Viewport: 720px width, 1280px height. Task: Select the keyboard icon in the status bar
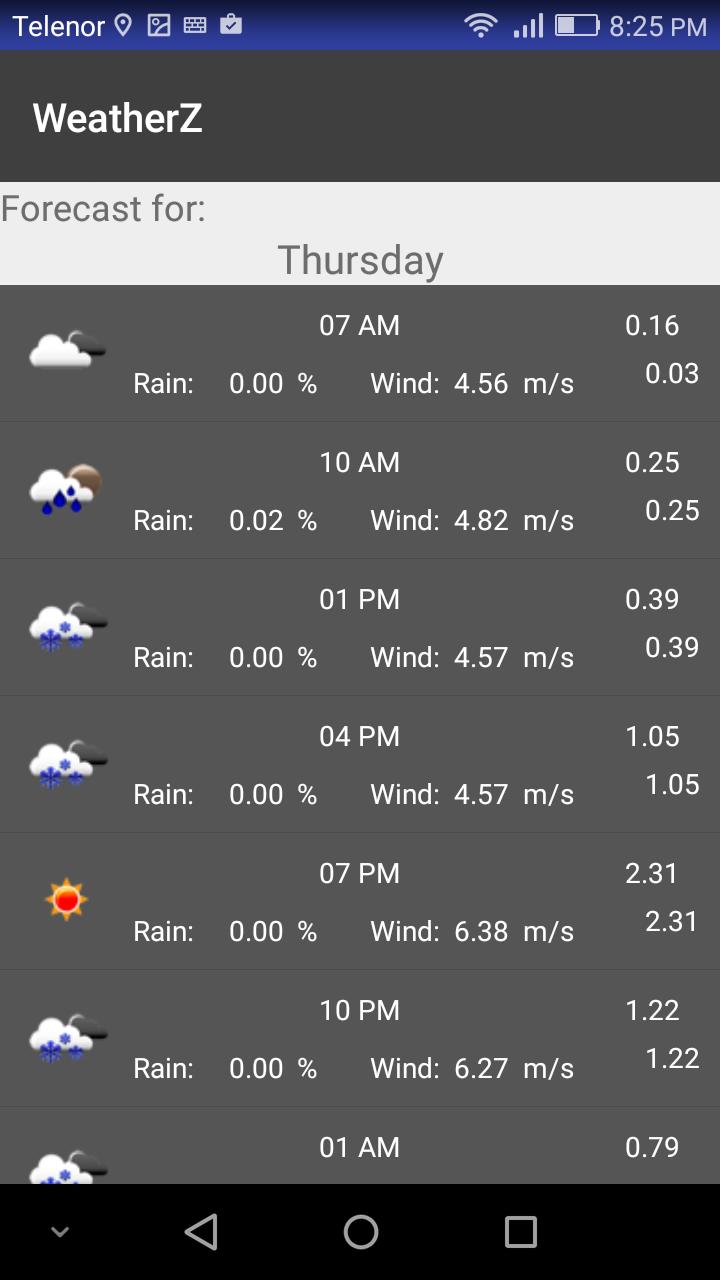193,25
